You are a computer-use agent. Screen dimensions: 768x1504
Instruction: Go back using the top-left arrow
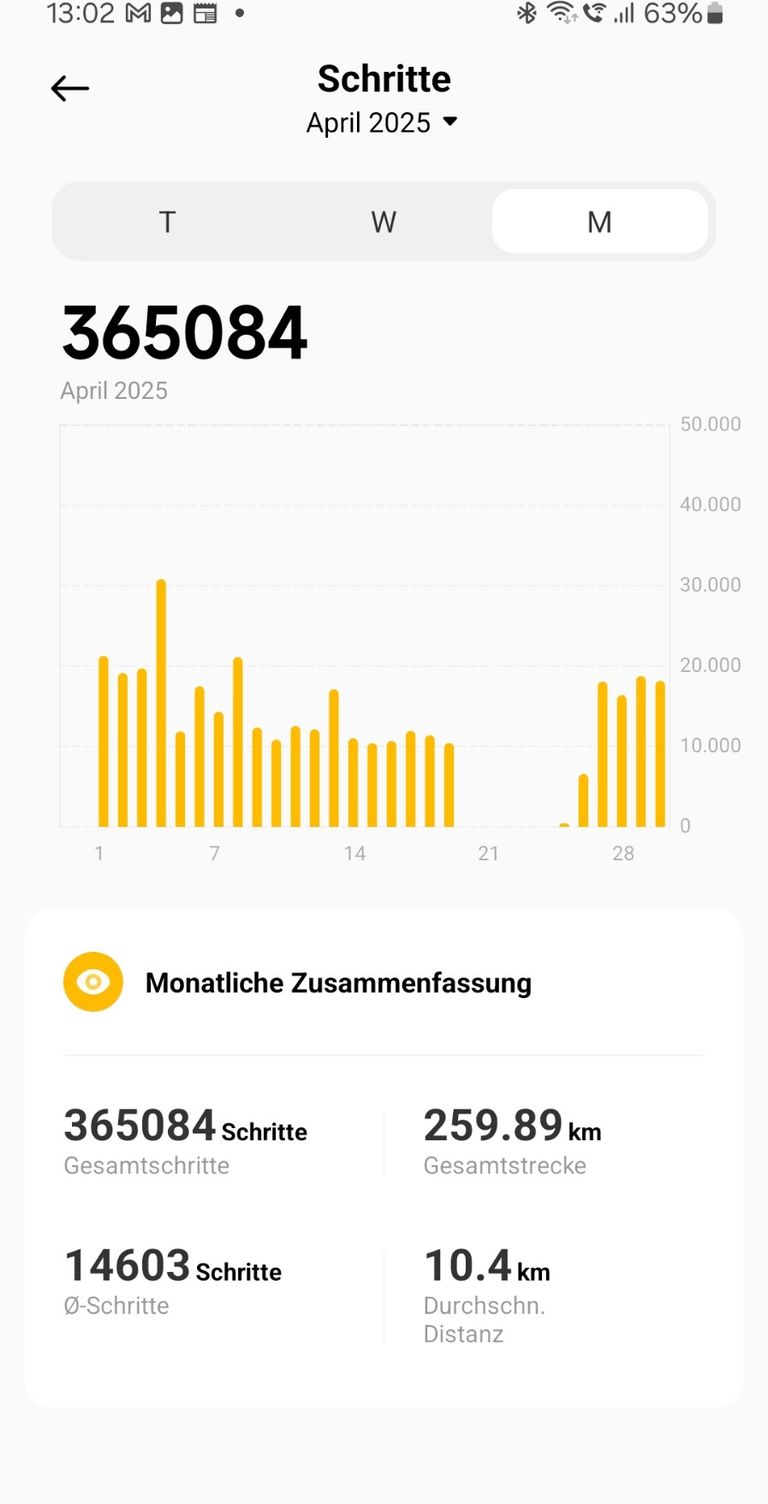pyautogui.click(x=70, y=89)
